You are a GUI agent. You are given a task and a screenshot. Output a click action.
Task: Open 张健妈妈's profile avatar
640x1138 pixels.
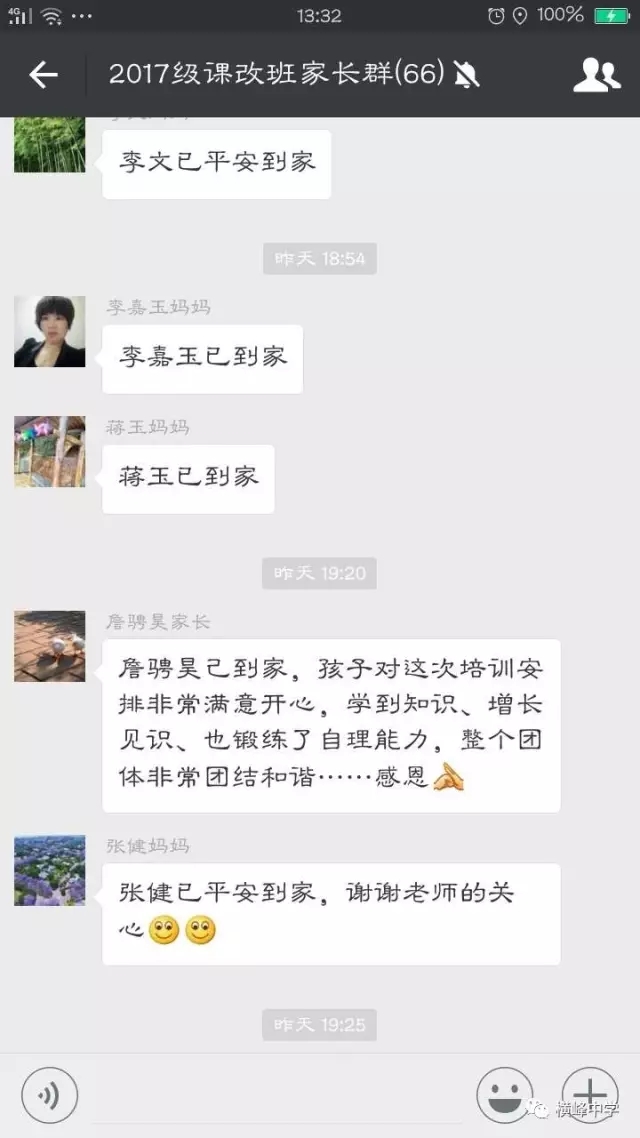[x=50, y=870]
